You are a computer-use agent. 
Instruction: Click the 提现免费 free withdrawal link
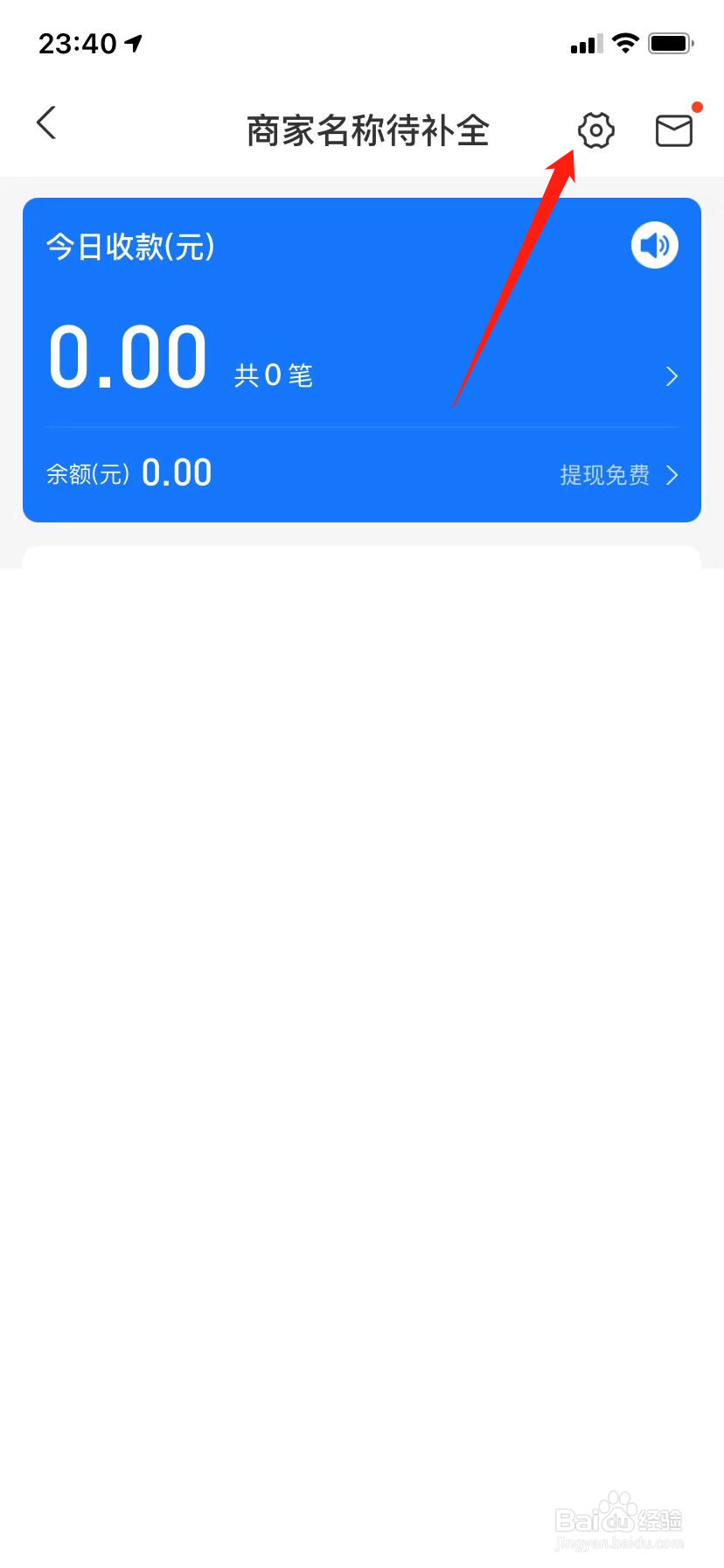pyautogui.click(x=605, y=475)
